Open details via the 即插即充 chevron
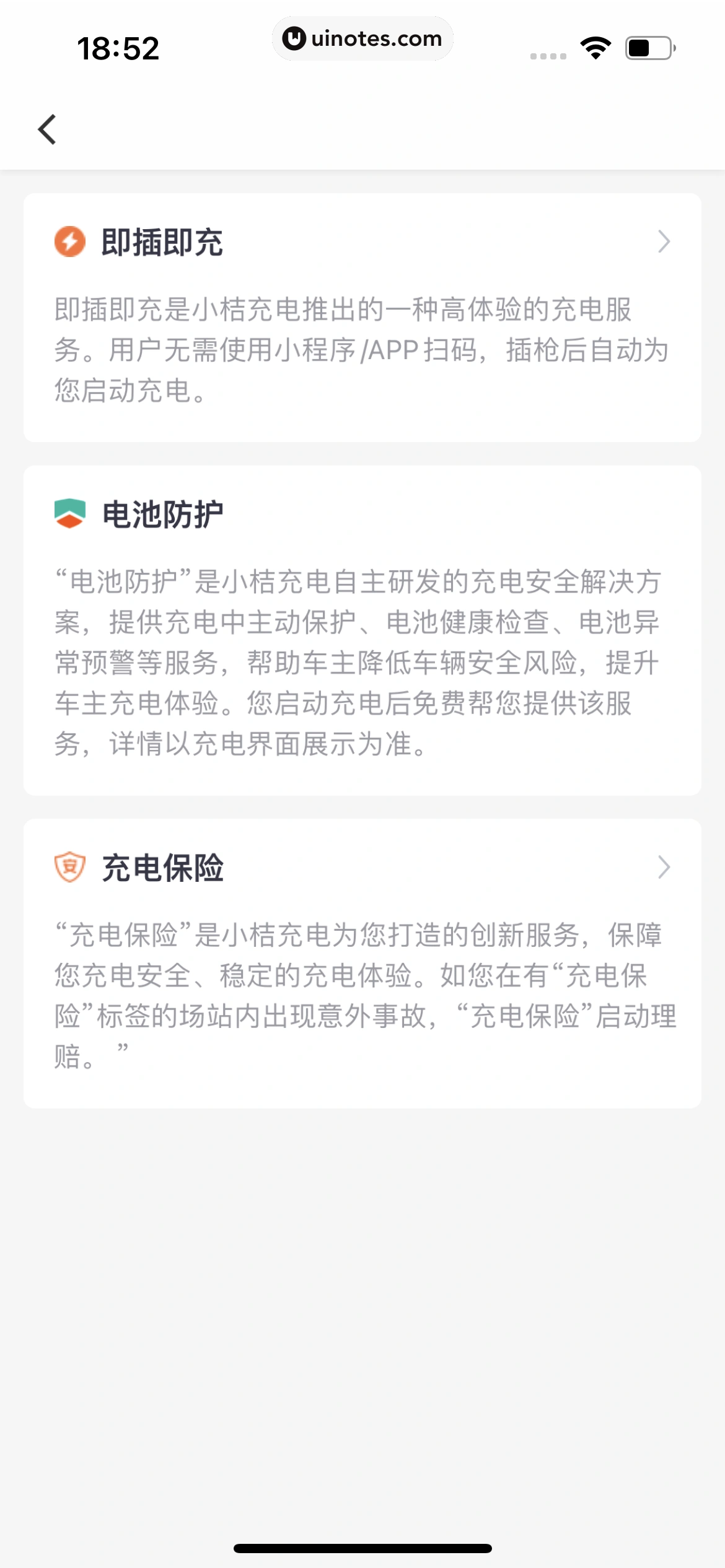The width and height of the screenshot is (725, 1568). (666, 243)
